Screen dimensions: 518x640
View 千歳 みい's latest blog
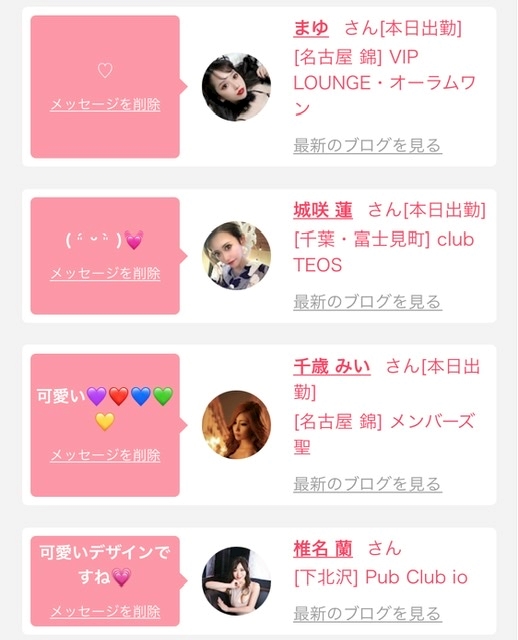click(x=367, y=484)
